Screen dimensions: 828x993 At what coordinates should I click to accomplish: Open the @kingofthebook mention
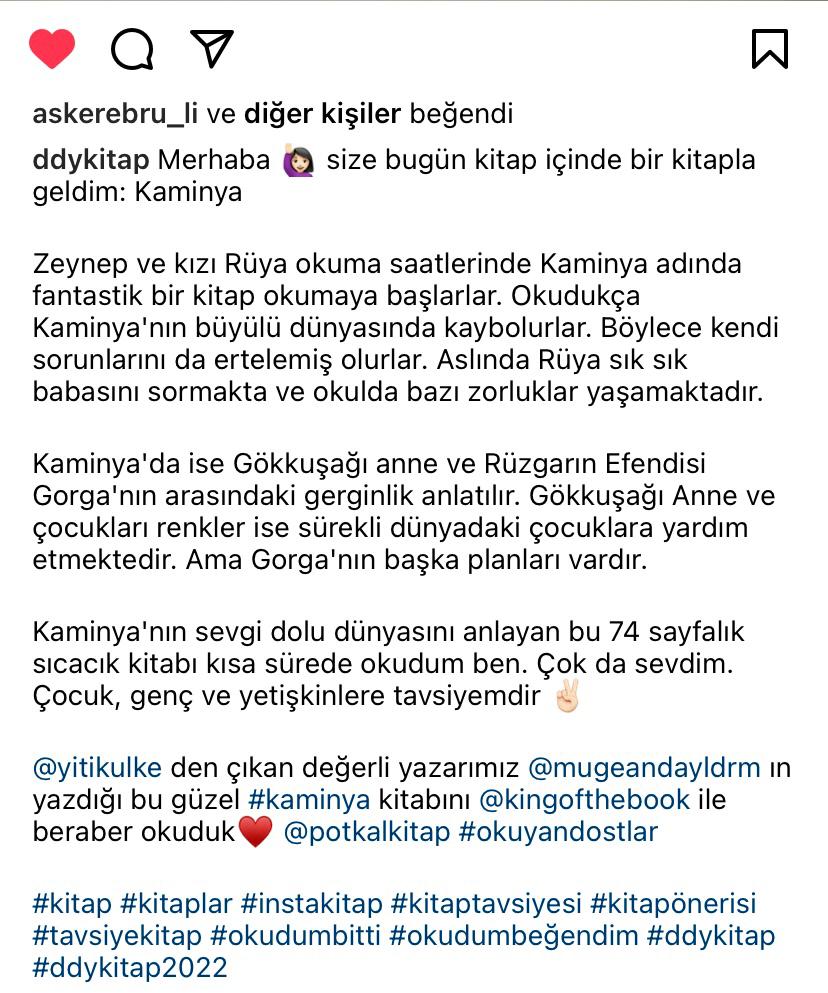(585, 800)
